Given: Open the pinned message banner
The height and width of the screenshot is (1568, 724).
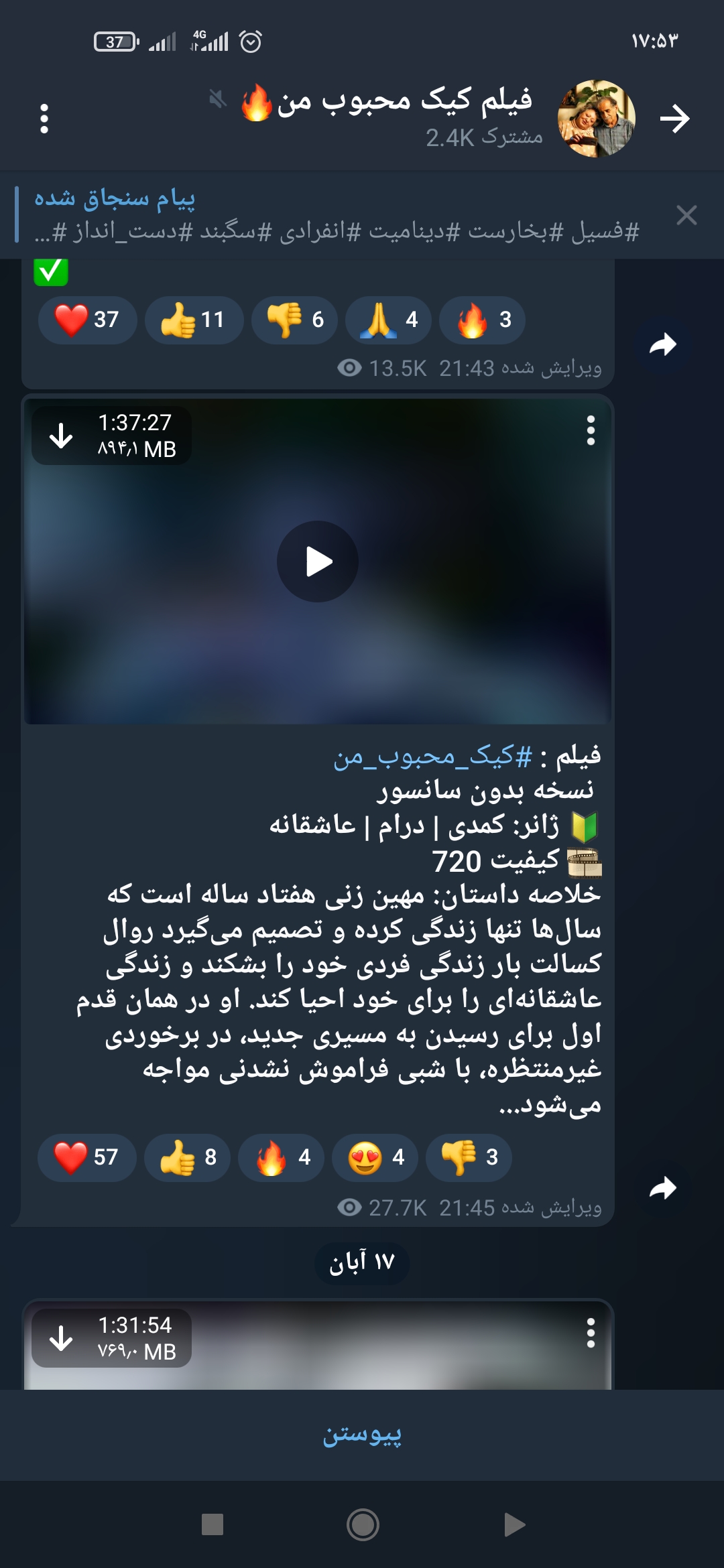Looking at the screenshot, I should point(335,216).
